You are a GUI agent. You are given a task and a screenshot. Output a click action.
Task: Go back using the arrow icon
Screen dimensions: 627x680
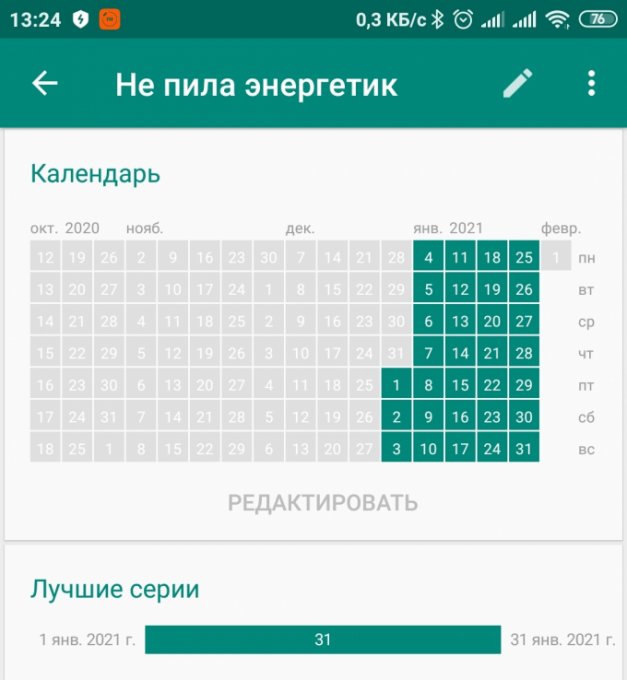(45, 84)
